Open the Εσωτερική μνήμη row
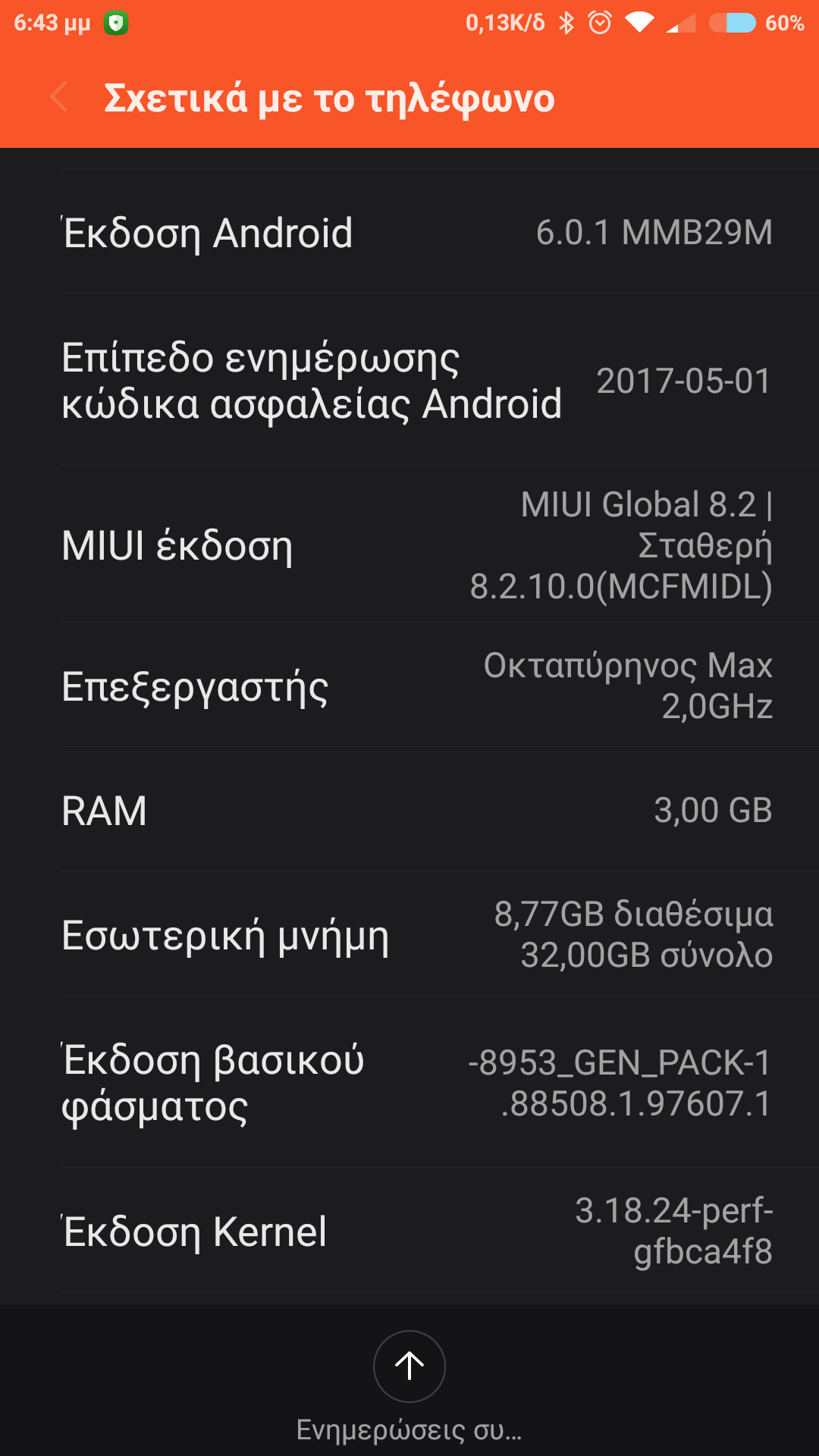819x1456 pixels. tap(409, 934)
